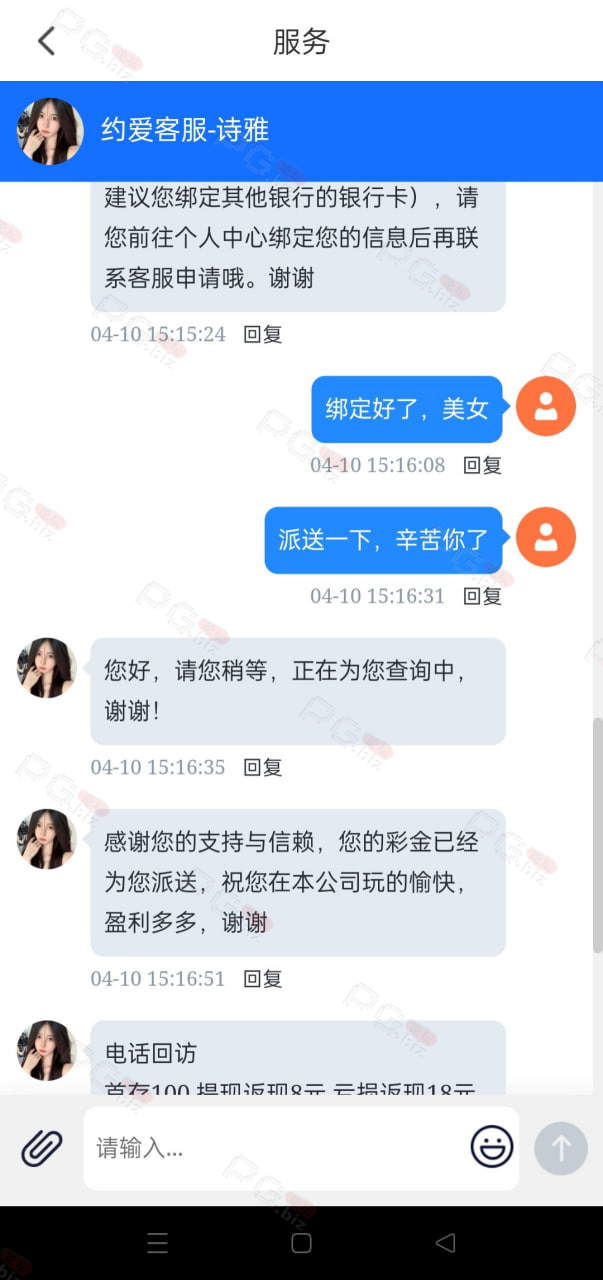Viewport: 603px width, 1280px height.
Task: Open the emoji picker in the input box
Action: [x=492, y=1147]
